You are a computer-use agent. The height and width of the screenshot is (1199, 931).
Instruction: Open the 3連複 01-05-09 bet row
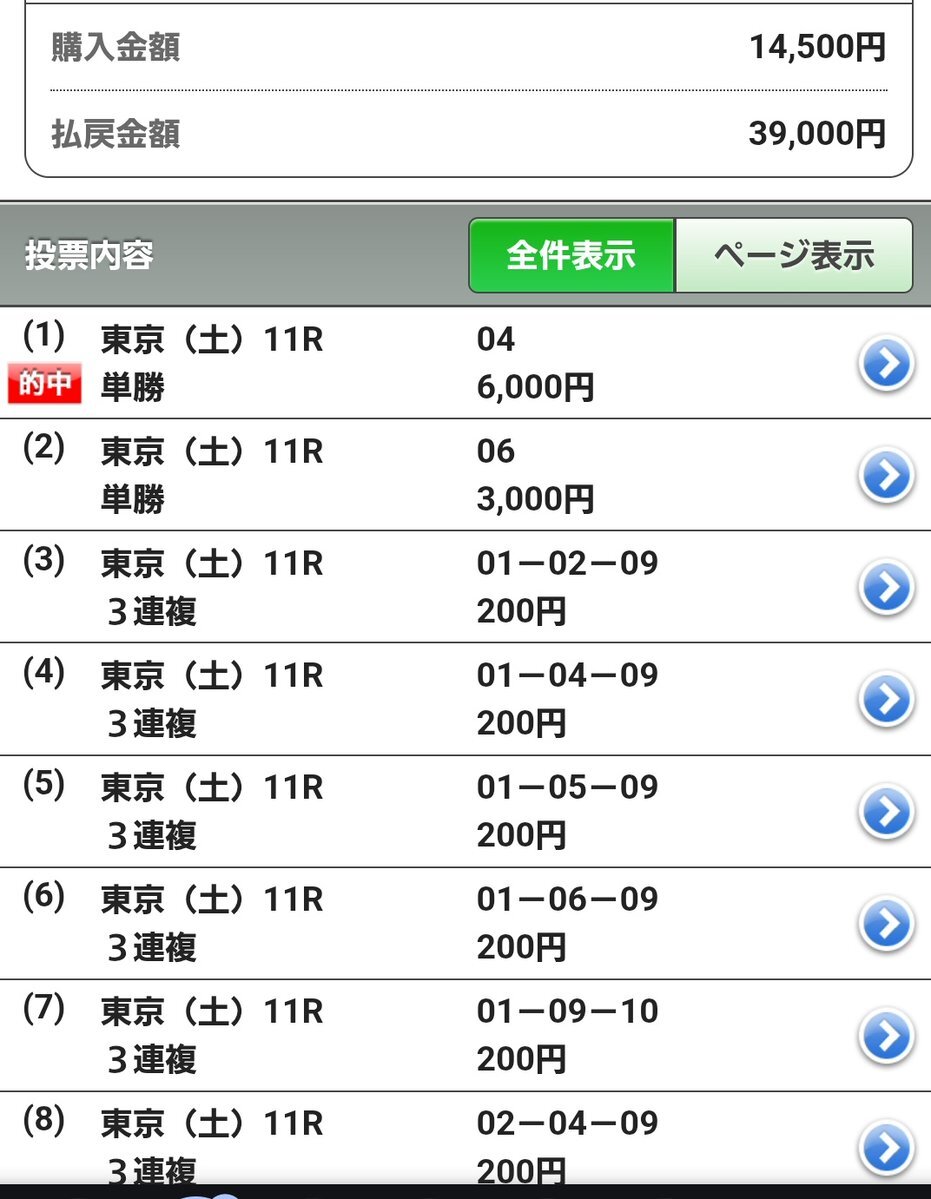click(x=886, y=811)
